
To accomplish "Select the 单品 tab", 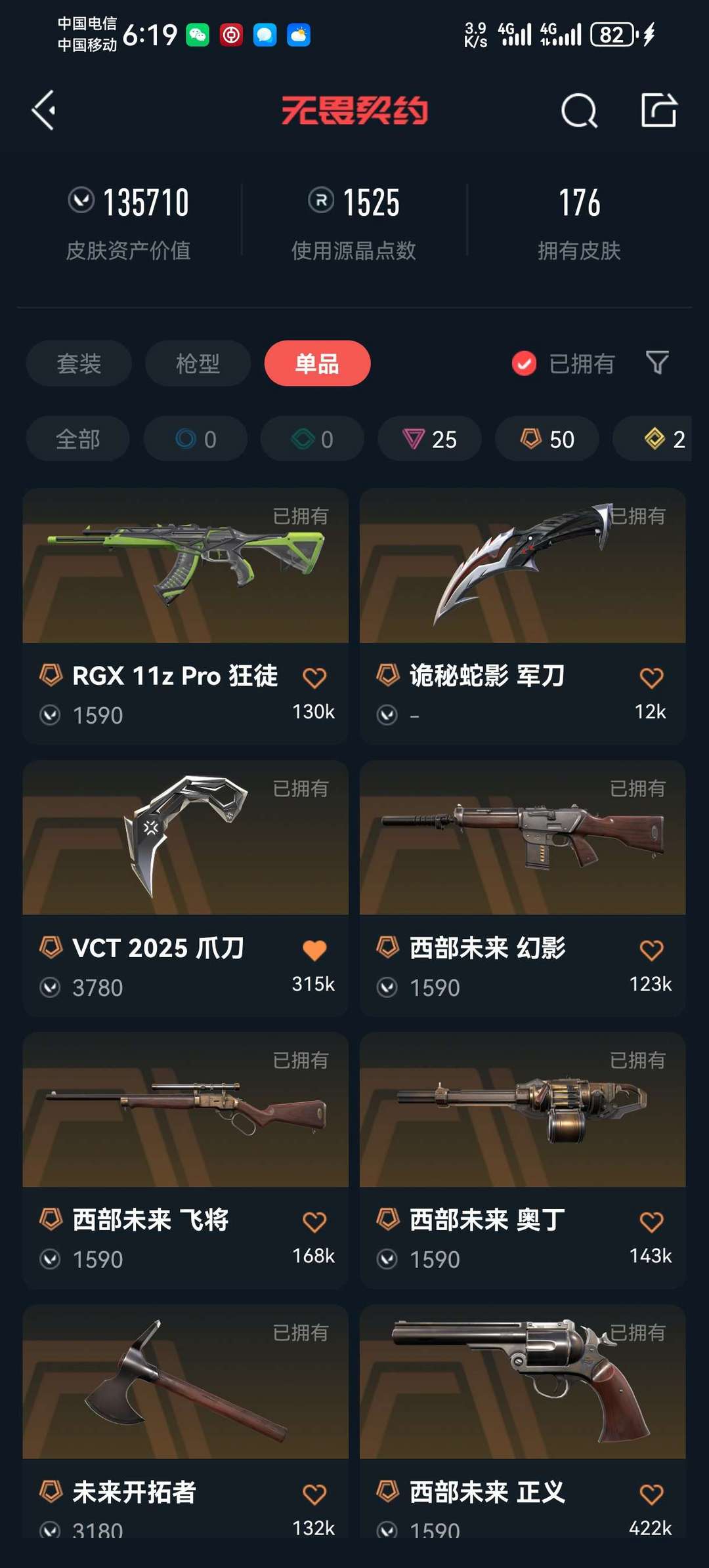I will click(x=317, y=363).
